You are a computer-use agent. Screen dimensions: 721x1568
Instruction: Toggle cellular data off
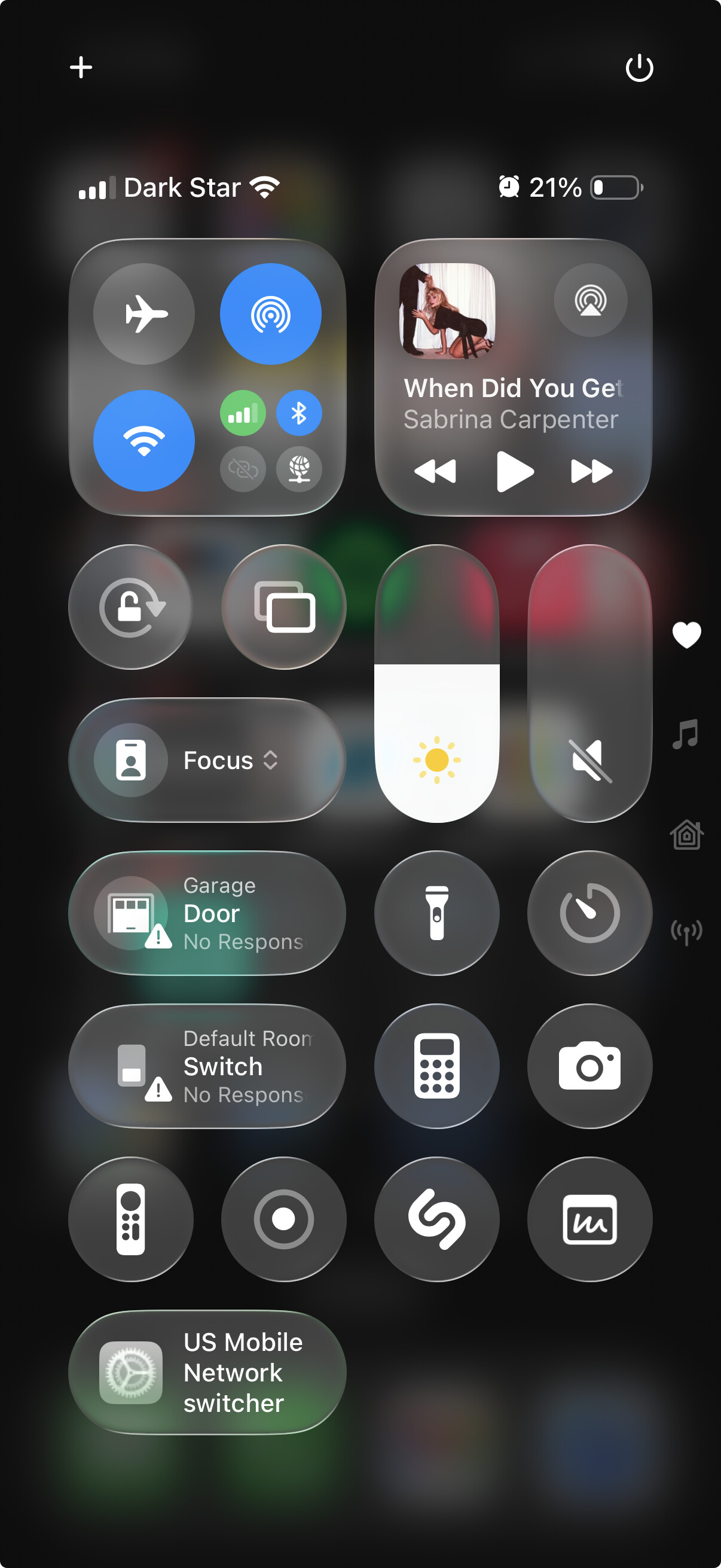[243, 413]
